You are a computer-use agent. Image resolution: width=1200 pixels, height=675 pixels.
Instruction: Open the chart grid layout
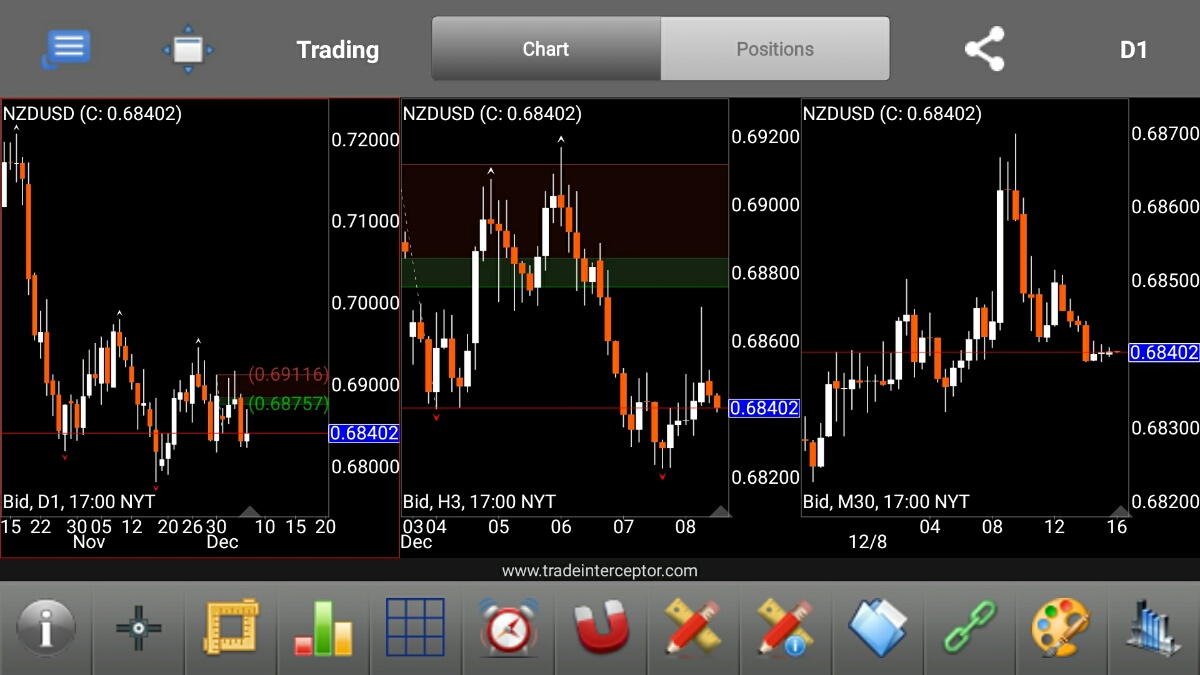click(x=415, y=629)
